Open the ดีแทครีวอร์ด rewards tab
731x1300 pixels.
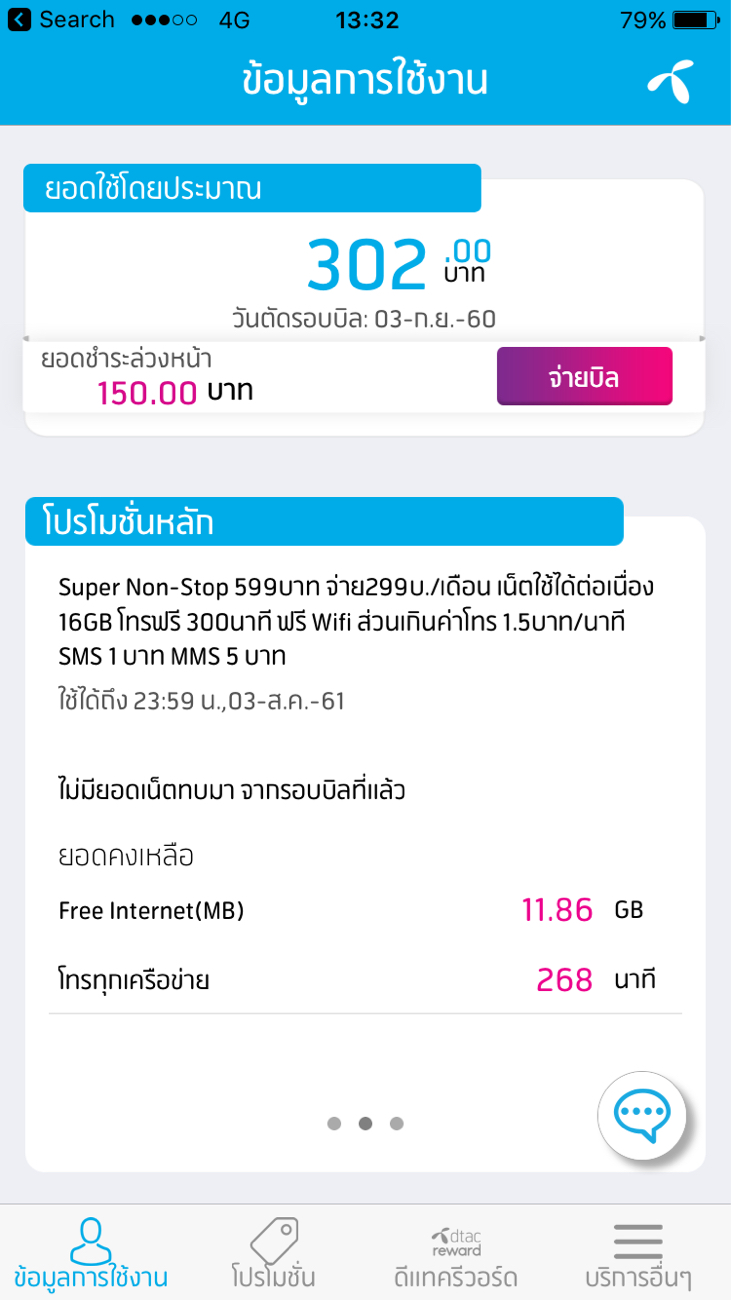[456, 1254]
